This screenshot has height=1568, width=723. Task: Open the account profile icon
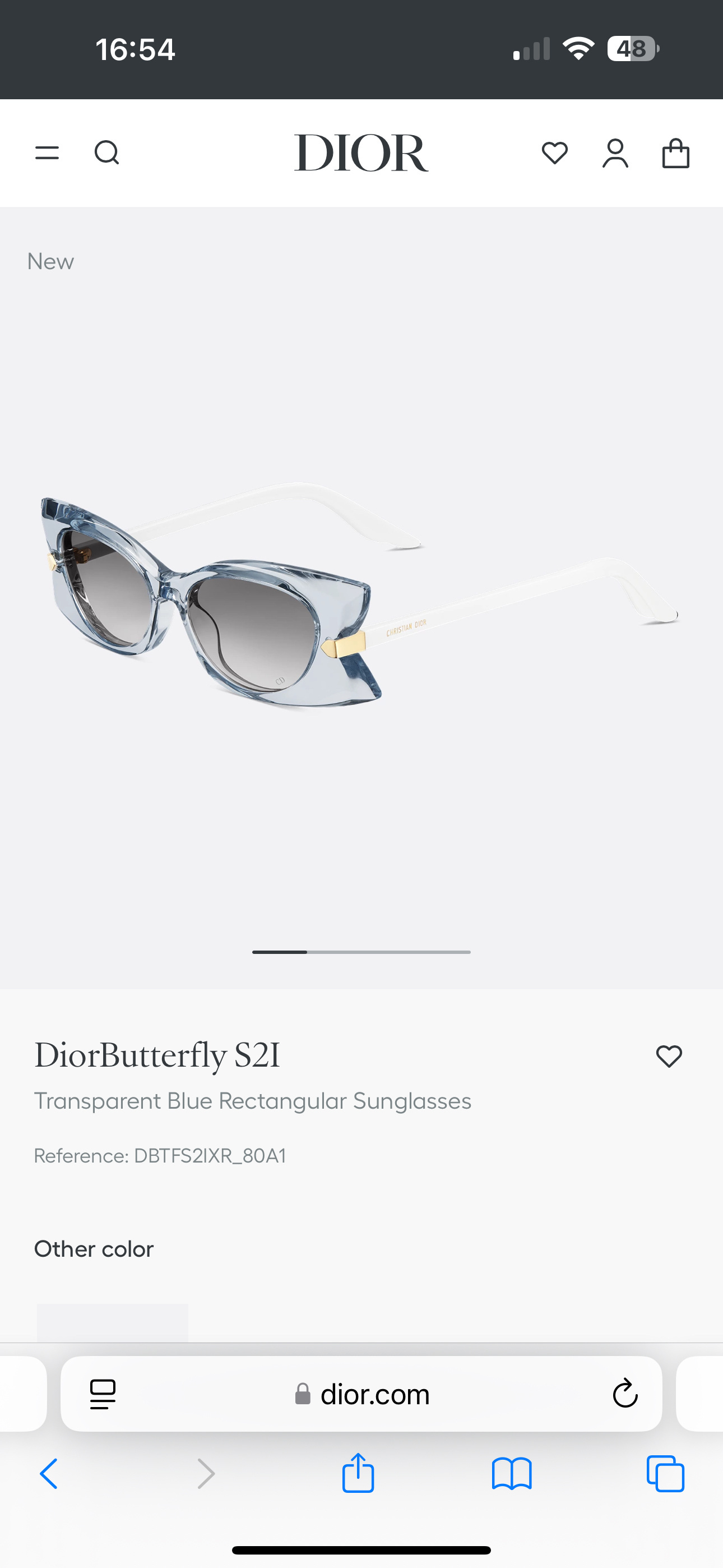tap(615, 153)
